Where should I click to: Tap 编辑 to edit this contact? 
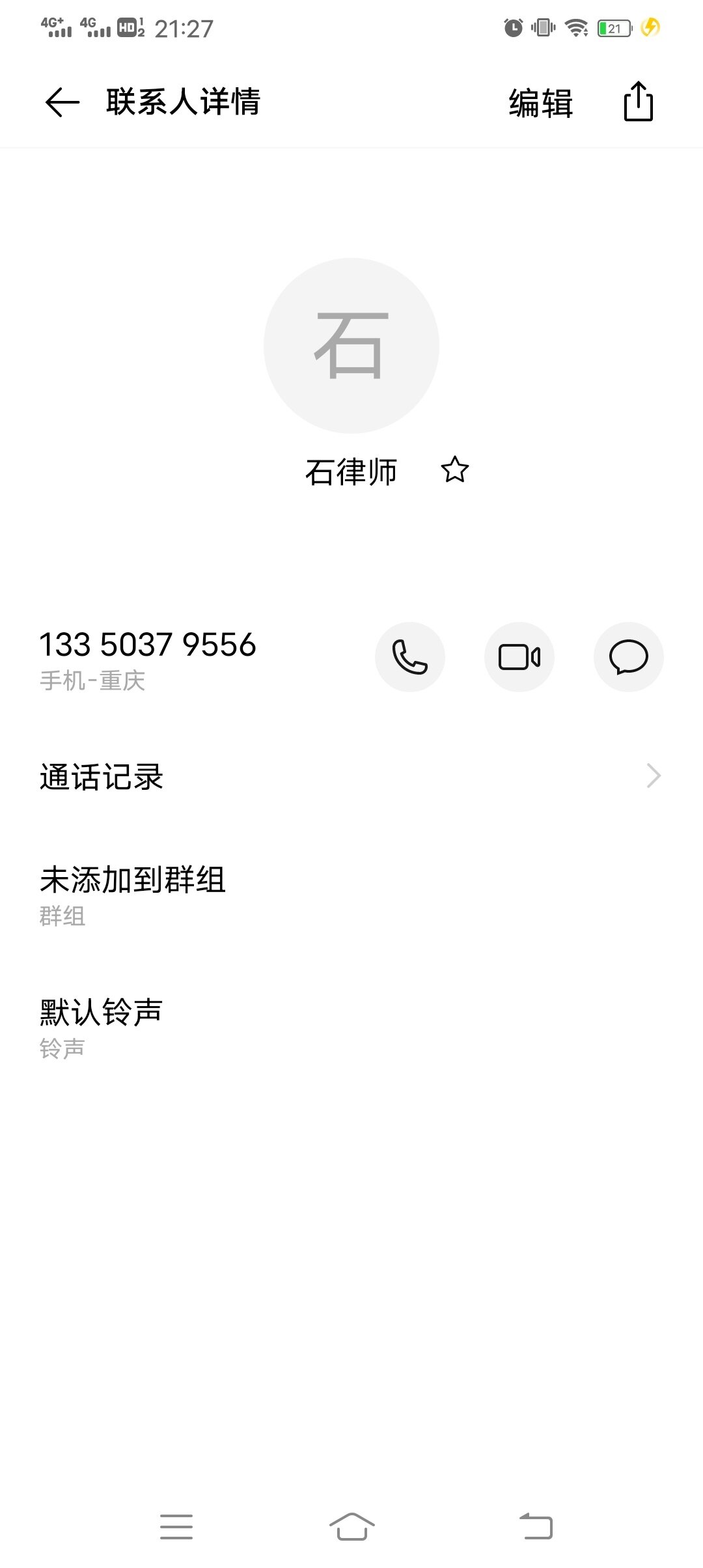(541, 103)
